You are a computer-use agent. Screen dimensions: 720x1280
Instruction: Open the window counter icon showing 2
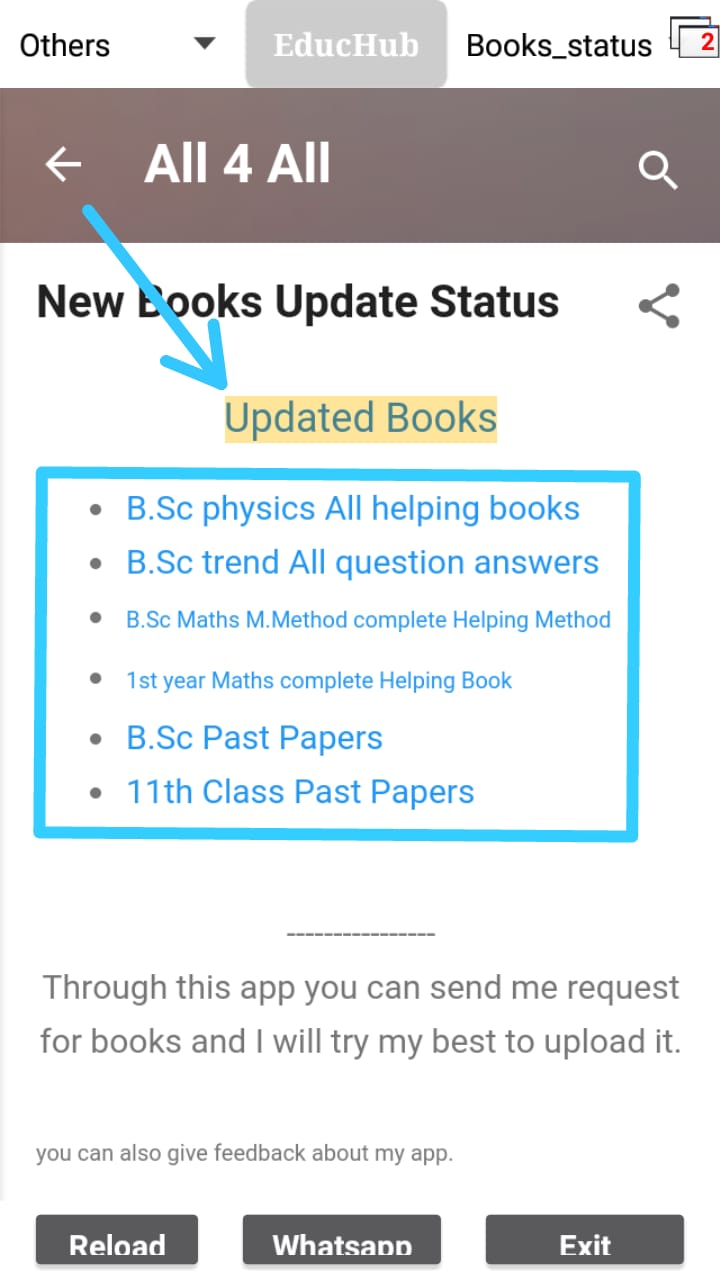pyautogui.click(x=692, y=38)
